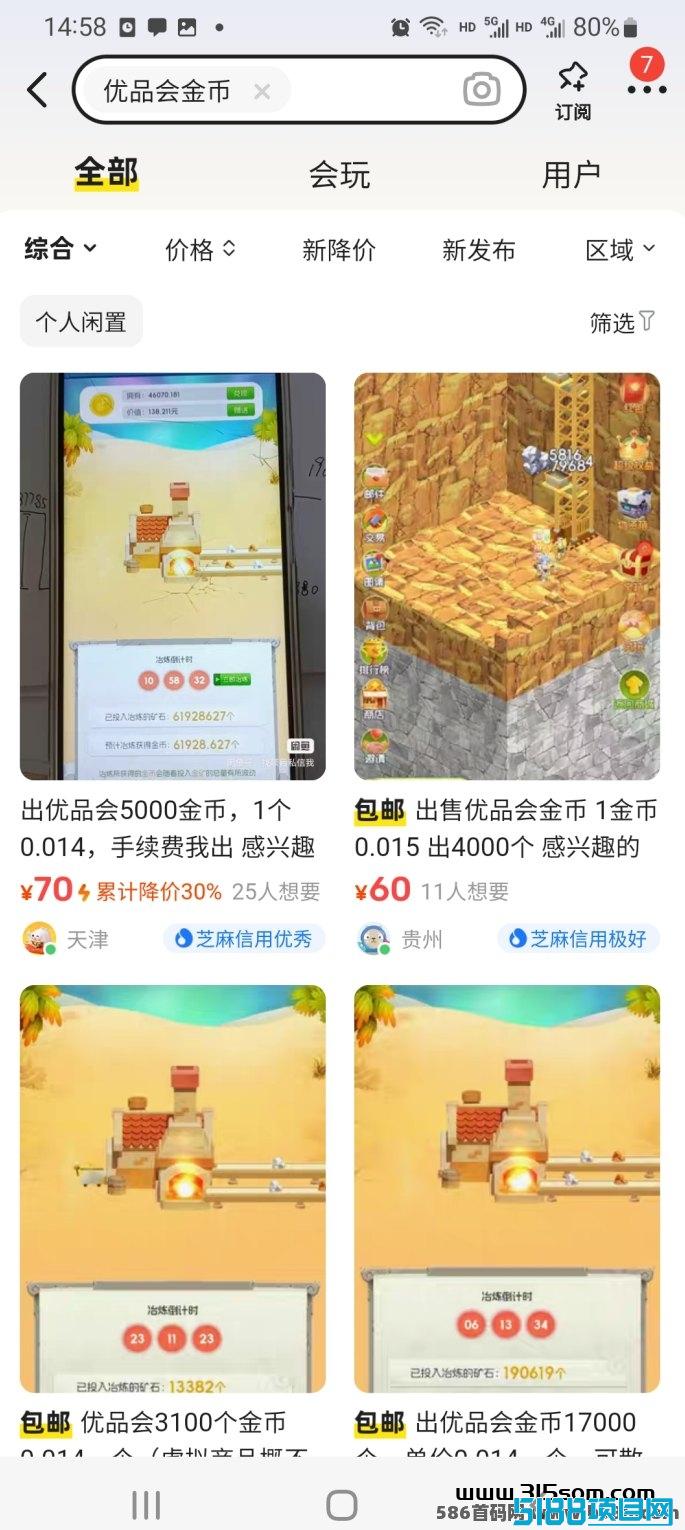Subscribe to this search with 订阅

coord(573,92)
